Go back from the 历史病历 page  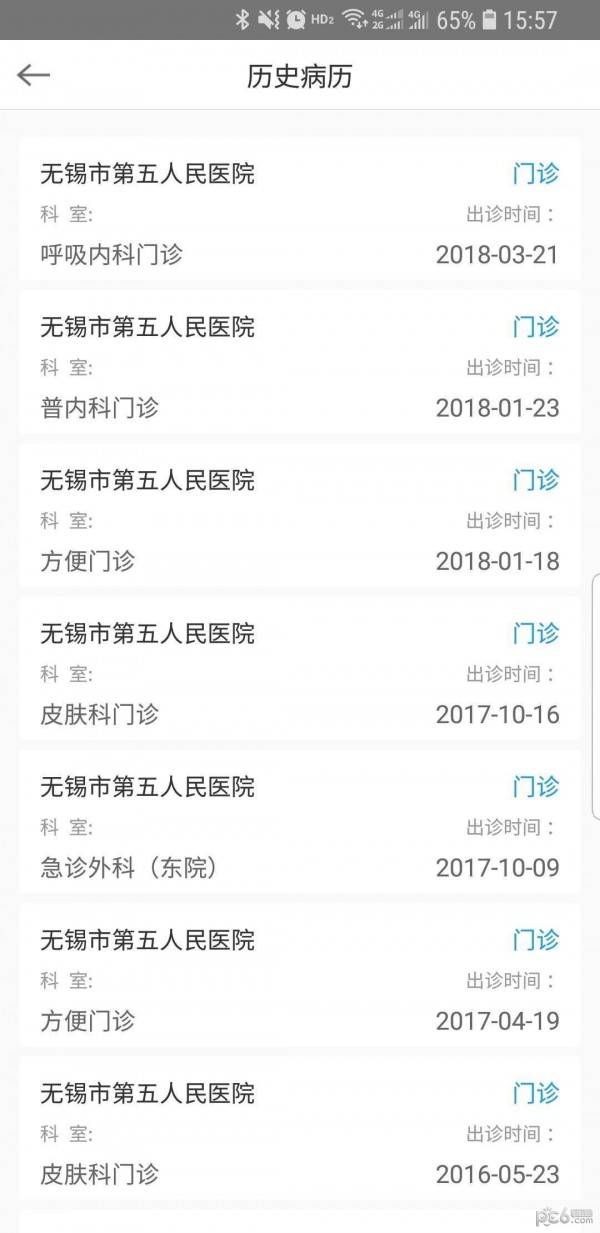point(33,75)
